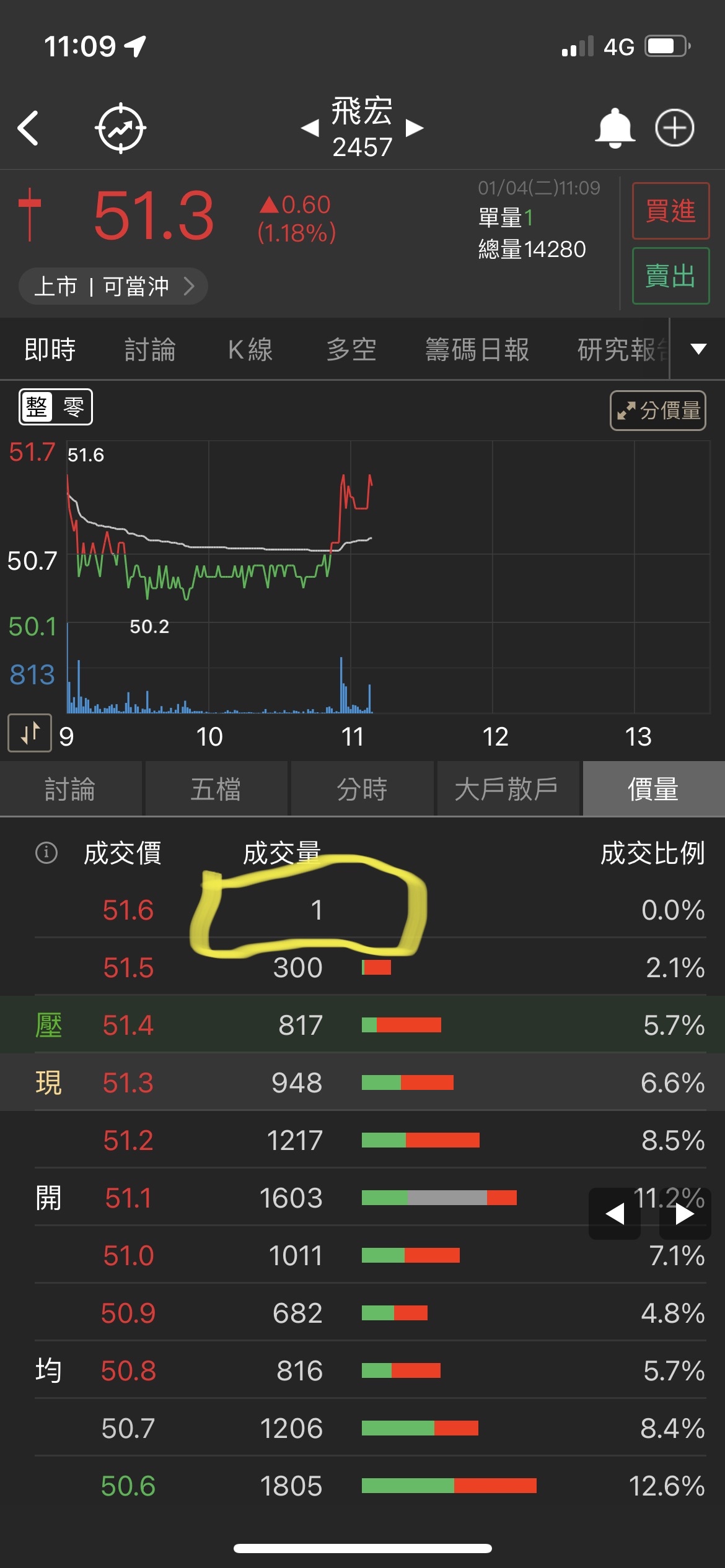Open the price alert bell
The height and width of the screenshot is (1568, 725).
point(614,128)
